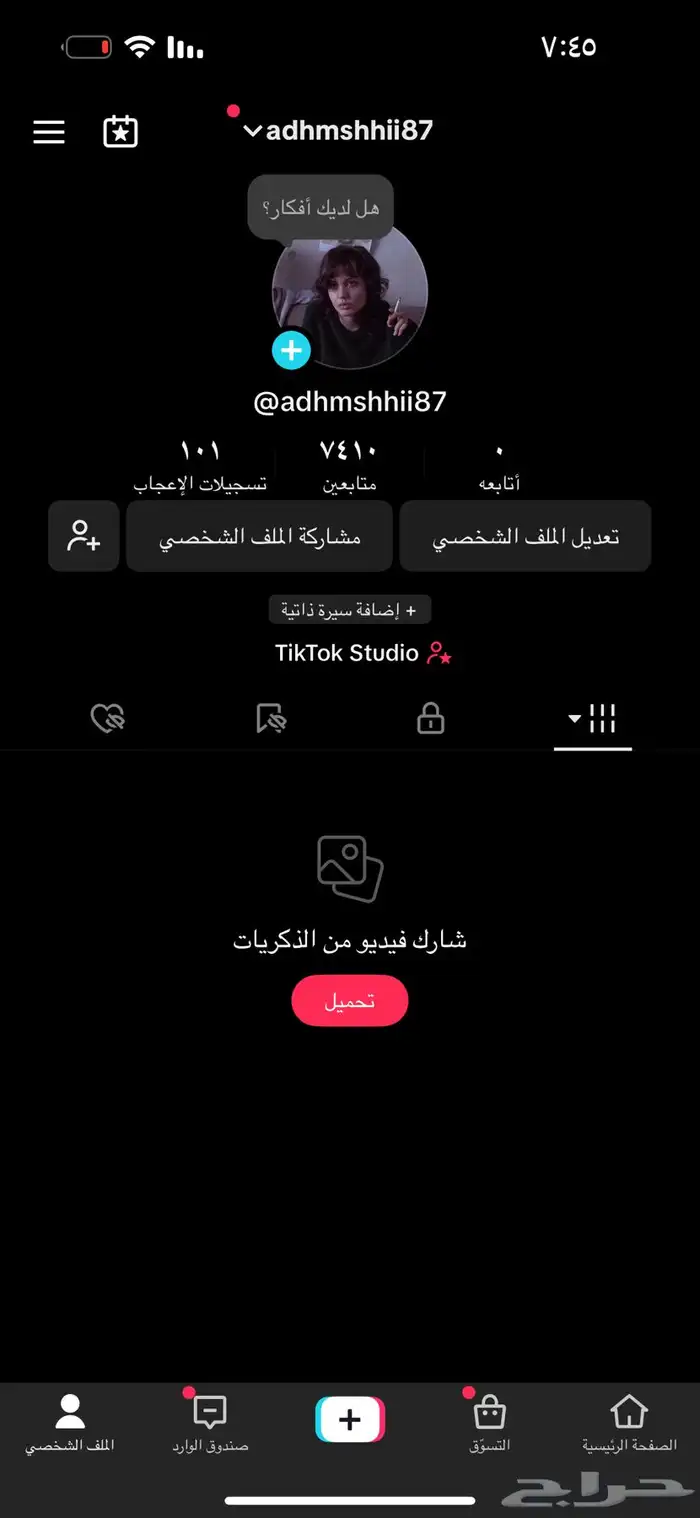The height and width of the screenshot is (1518, 700).
Task: Tap 'تعديل الملف الشخصي' to edit profile
Action: 525,537
